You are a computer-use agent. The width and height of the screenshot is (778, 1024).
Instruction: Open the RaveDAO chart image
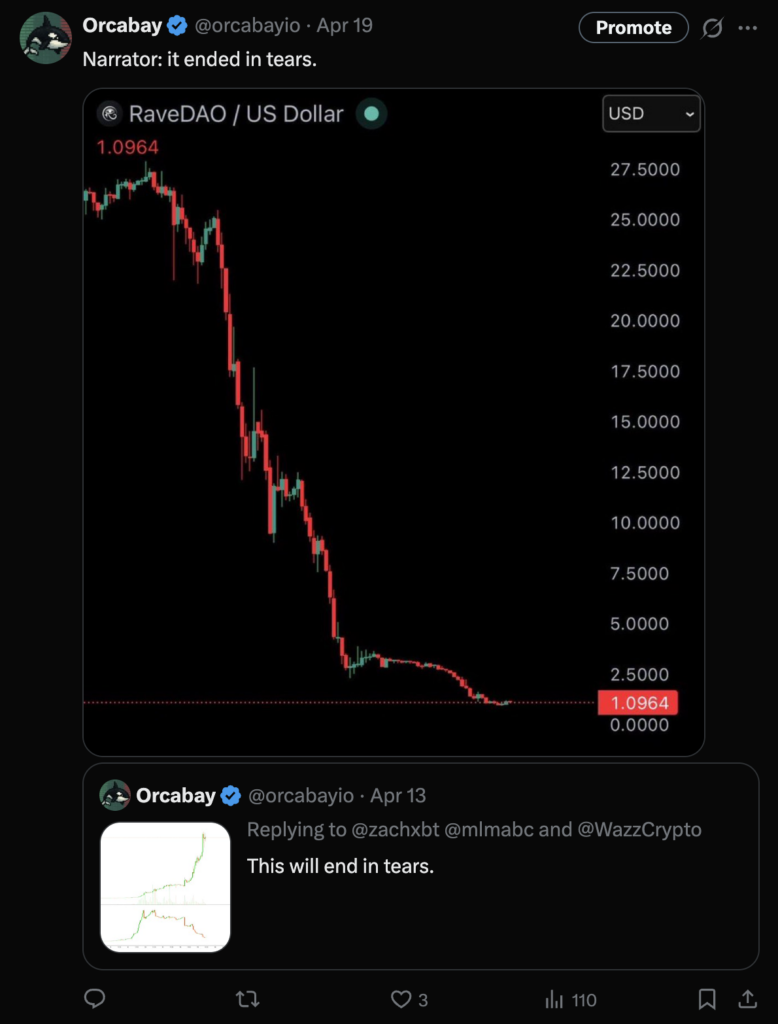(x=393, y=421)
